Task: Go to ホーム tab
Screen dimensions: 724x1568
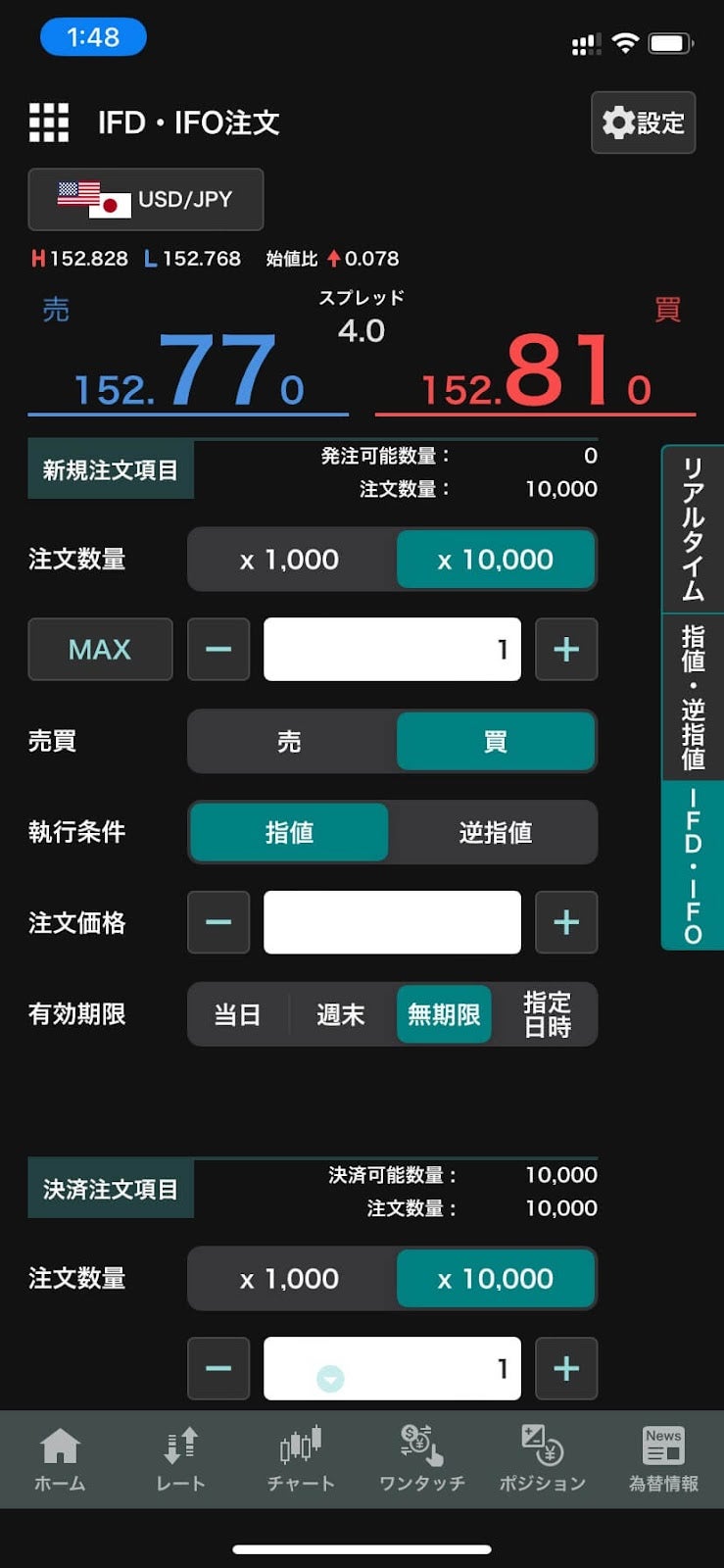Action: pos(60,1459)
